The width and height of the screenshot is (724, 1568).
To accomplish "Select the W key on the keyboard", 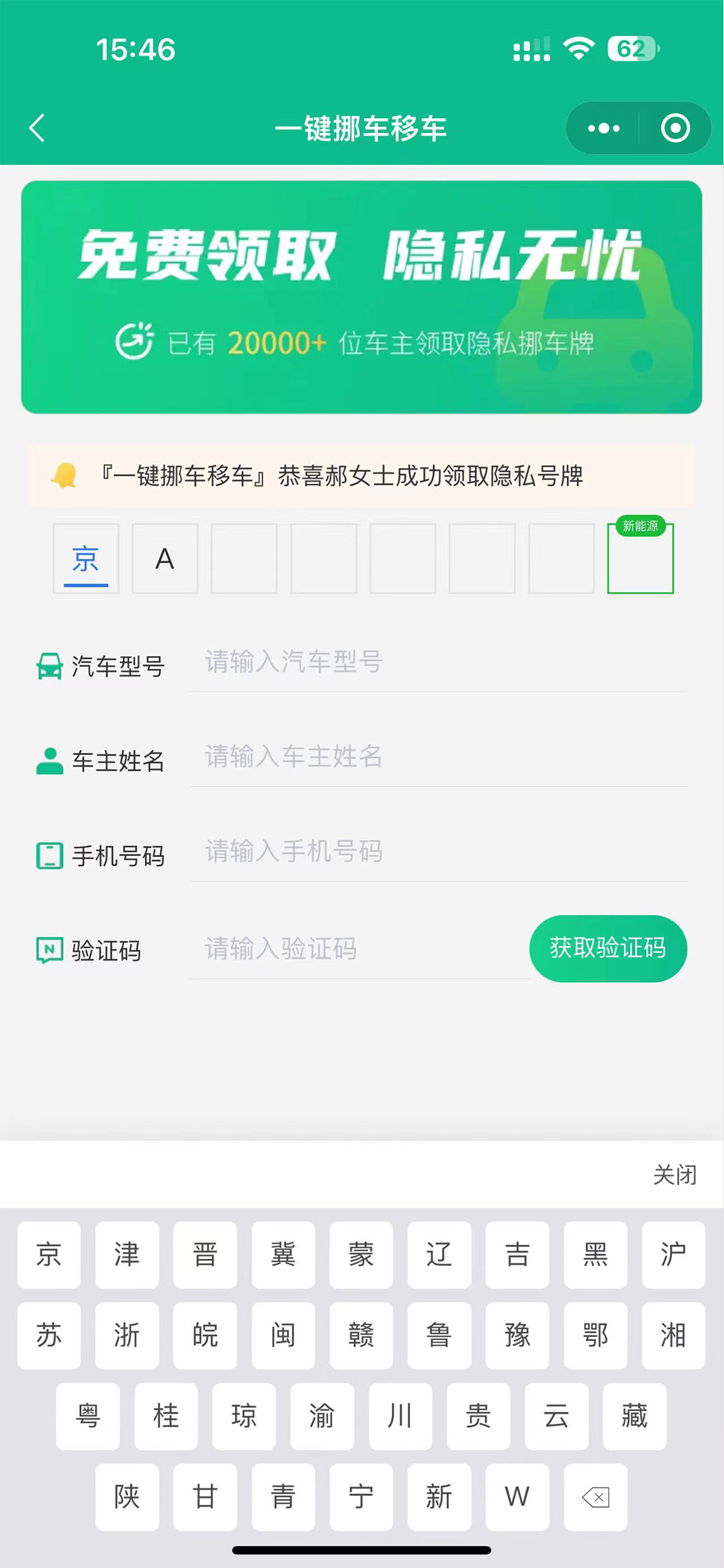I will 517,1497.
